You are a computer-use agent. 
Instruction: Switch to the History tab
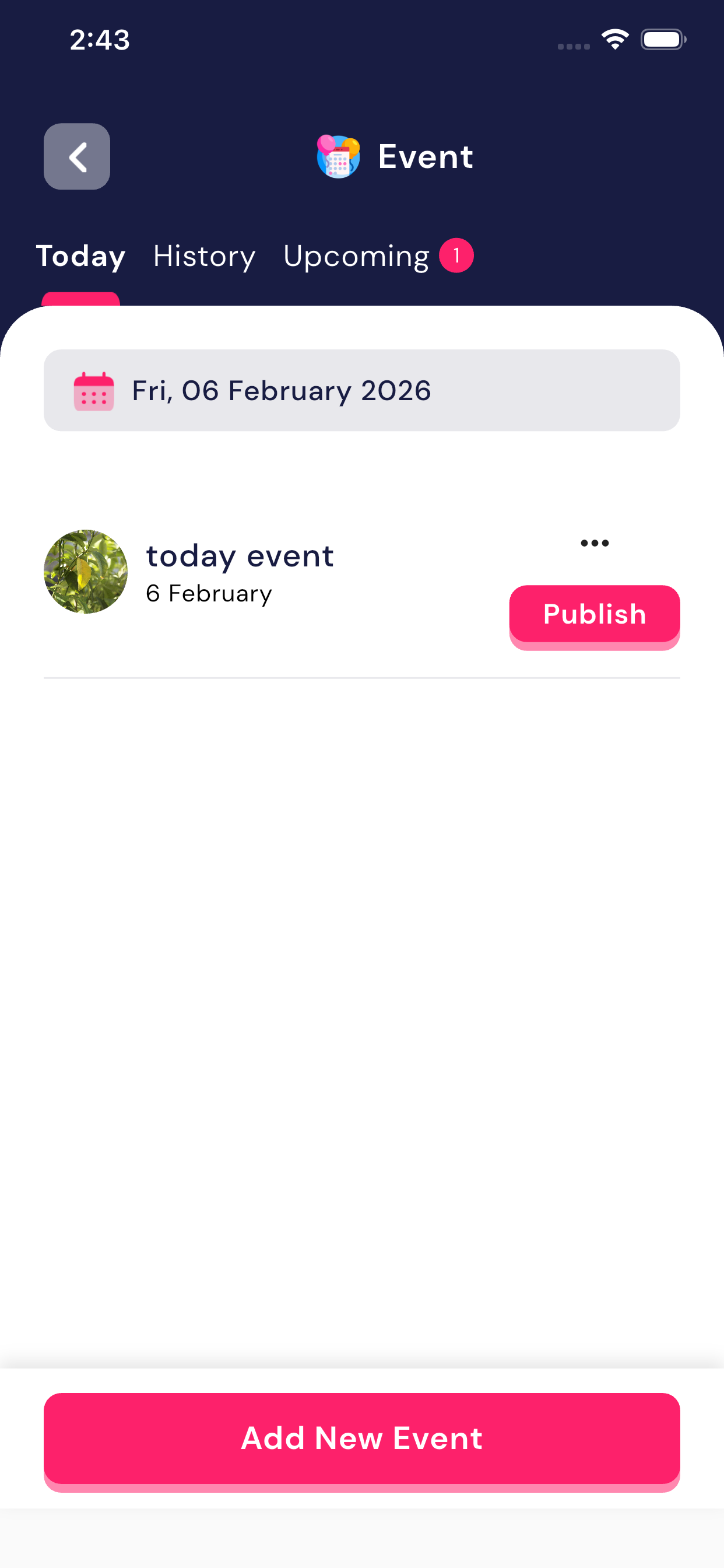click(x=204, y=256)
